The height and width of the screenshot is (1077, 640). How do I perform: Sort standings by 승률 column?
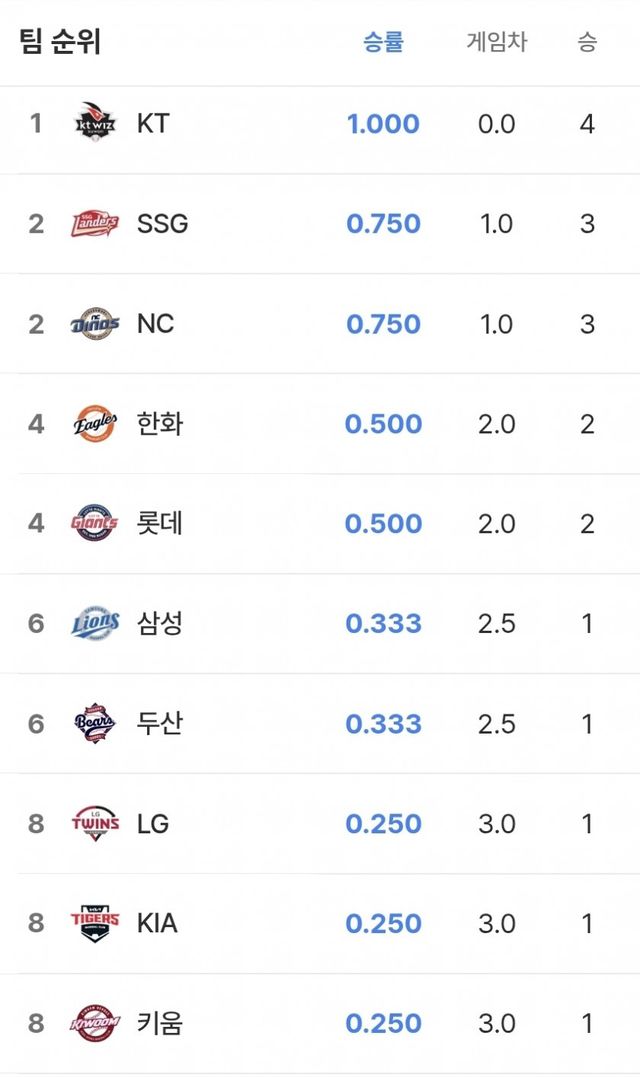tap(383, 42)
